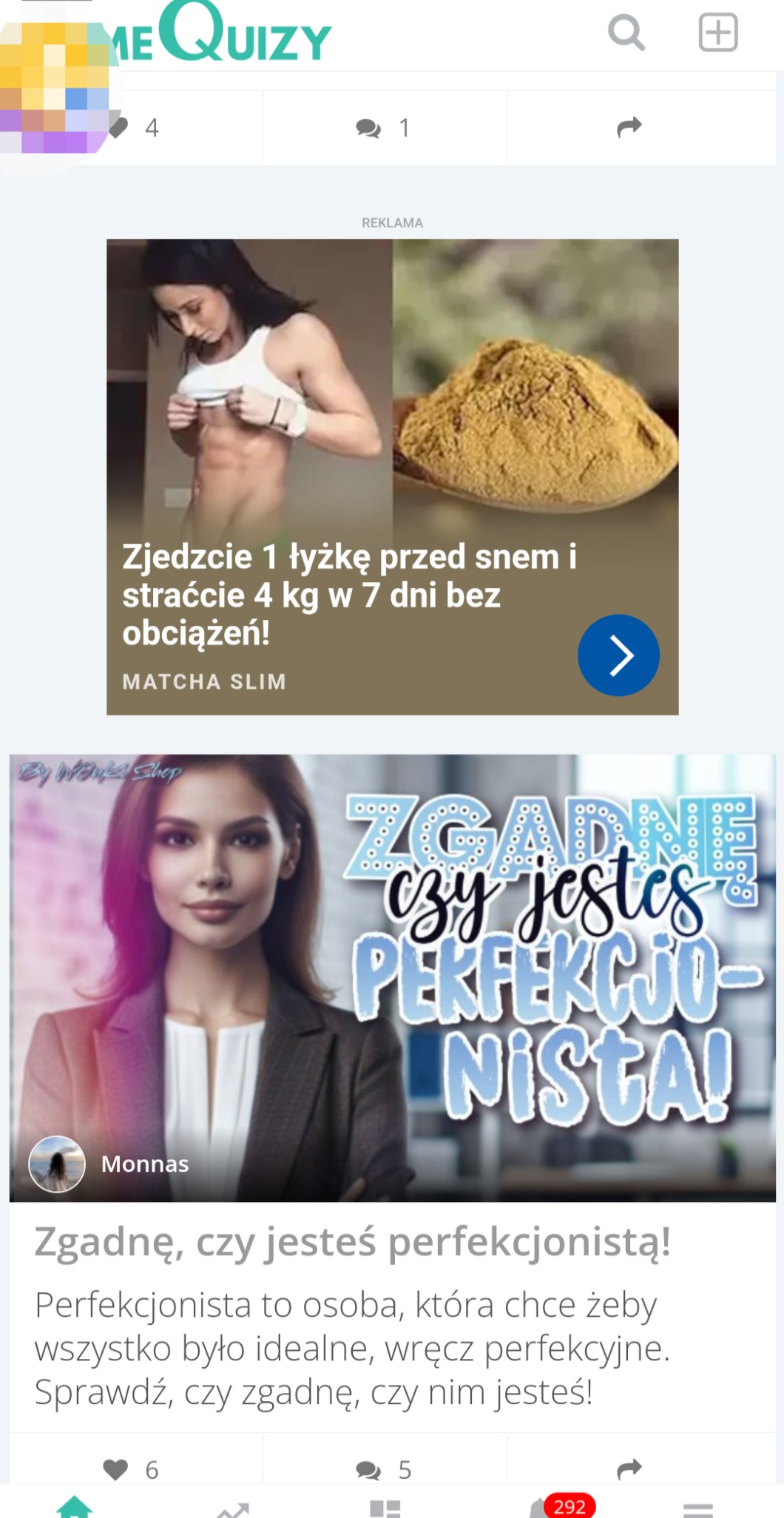784x1518 pixels.
Task: Open the search magnifier icon
Action: click(x=626, y=33)
